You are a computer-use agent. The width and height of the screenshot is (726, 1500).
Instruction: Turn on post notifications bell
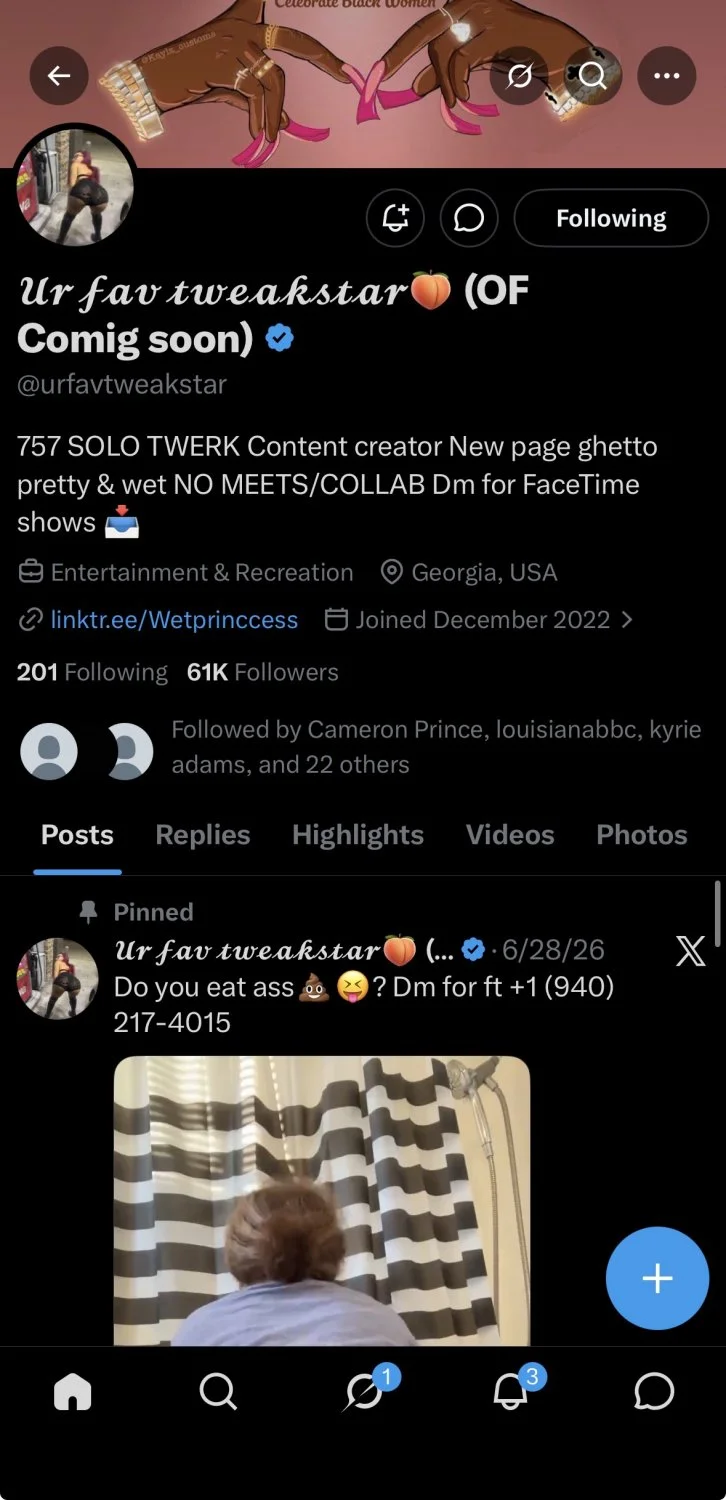[x=395, y=217]
